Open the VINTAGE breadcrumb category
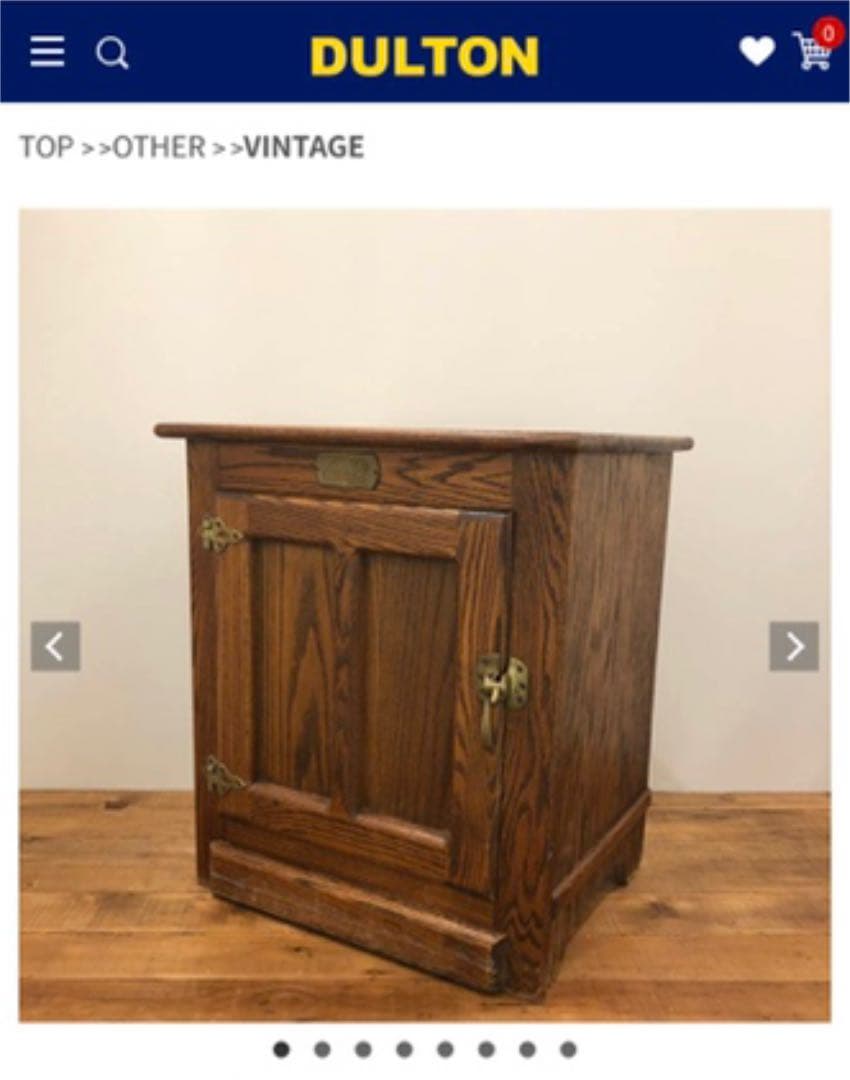Image resolution: width=850 pixels, height=1080 pixels. 304,147
